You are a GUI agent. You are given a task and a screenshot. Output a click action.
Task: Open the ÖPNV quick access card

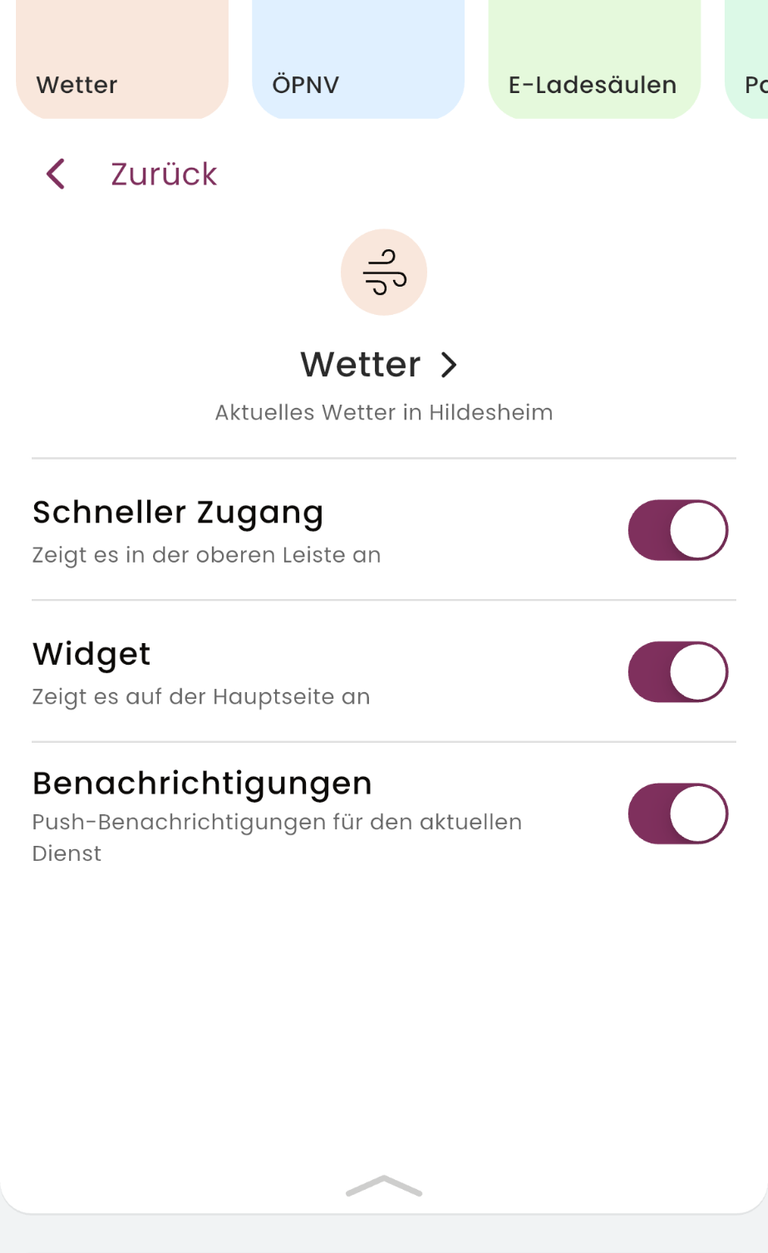(x=358, y=62)
